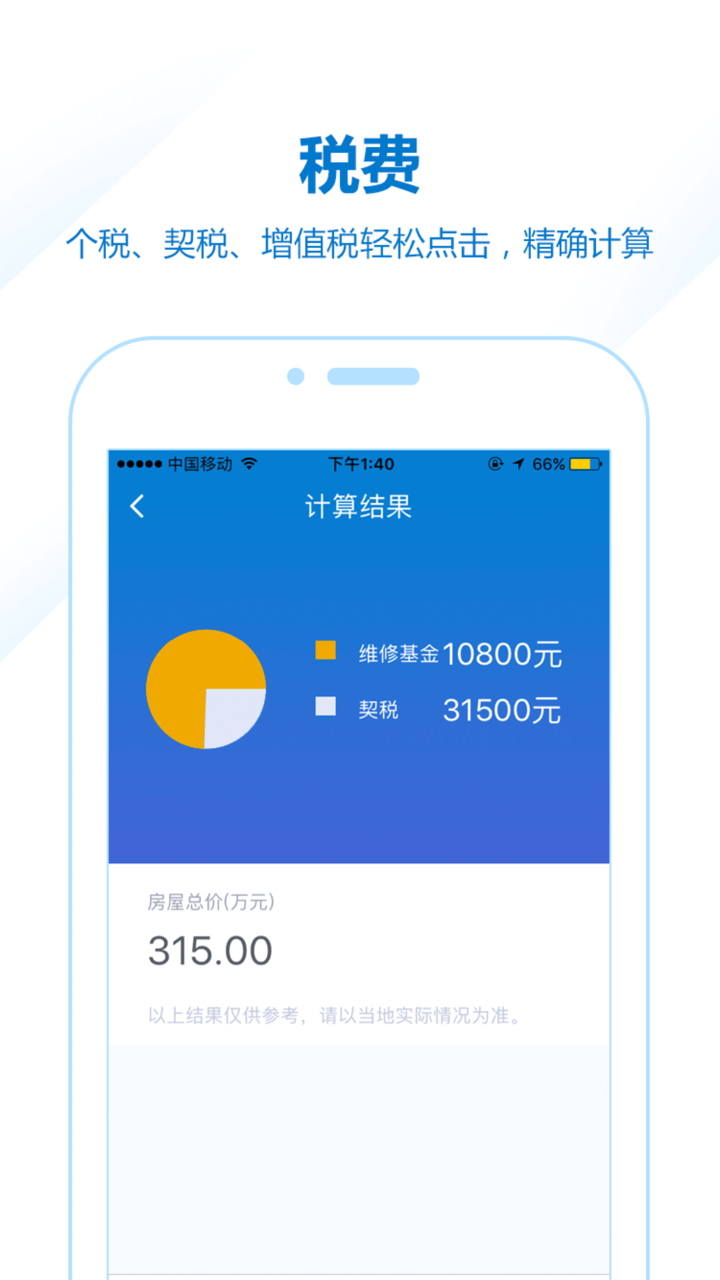This screenshot has height=1280, width=720.
Task: Select the 计算结果 title text
Action: pyautogui.click(x=356, y=508)
